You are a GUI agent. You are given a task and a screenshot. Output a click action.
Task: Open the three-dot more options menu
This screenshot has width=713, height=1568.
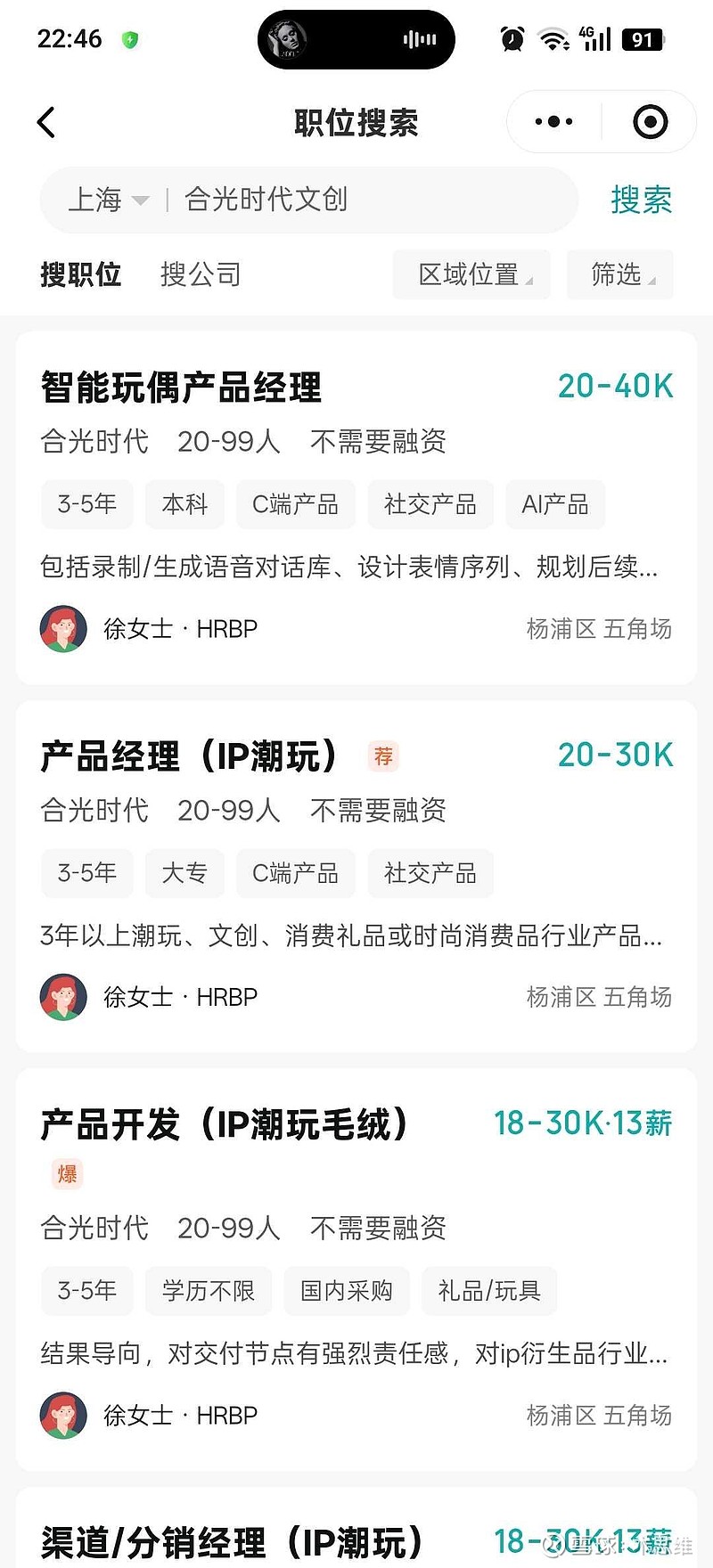tap(553, 121)
